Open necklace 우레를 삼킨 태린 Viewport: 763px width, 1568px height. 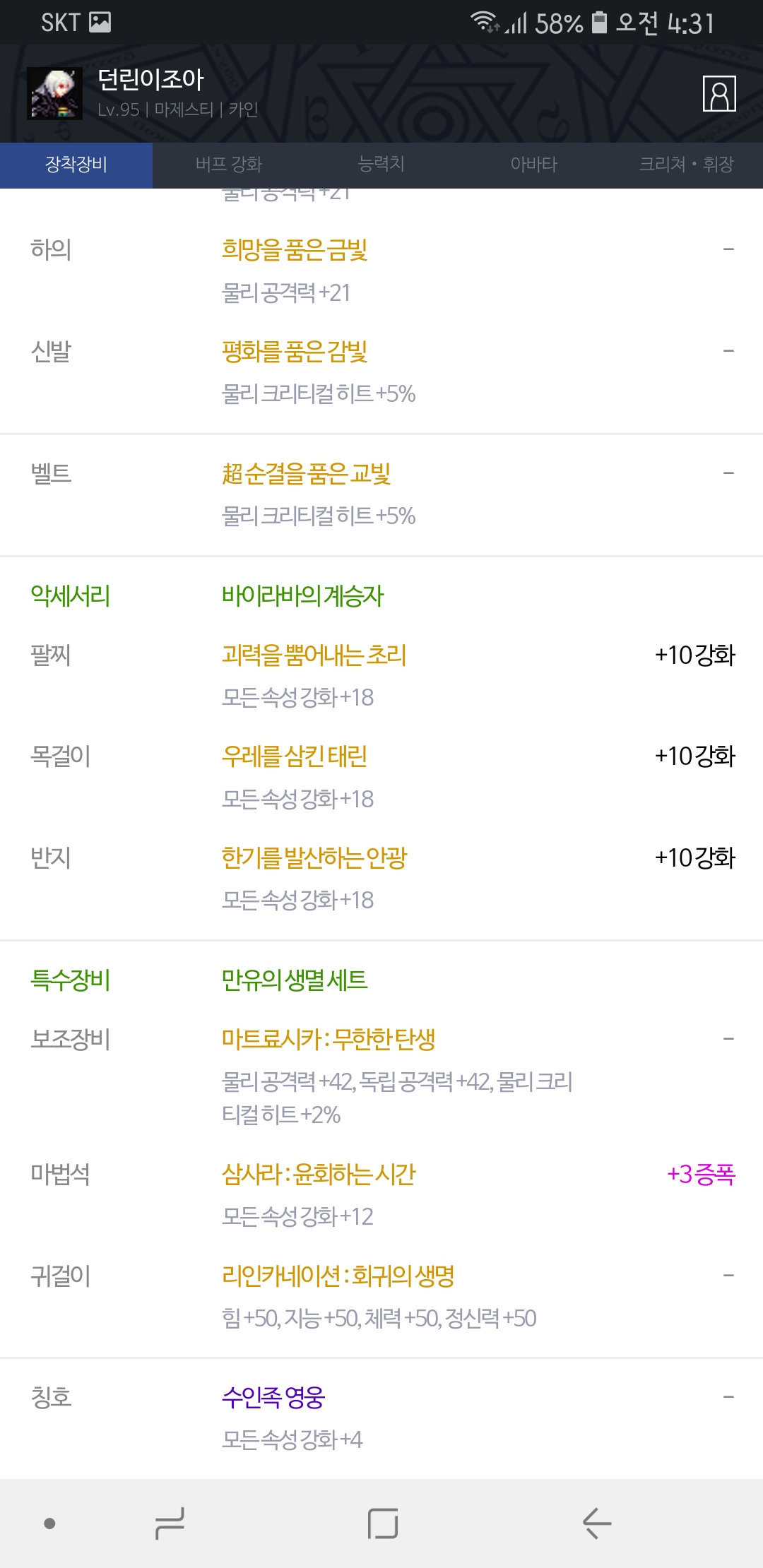coord(295,756)
